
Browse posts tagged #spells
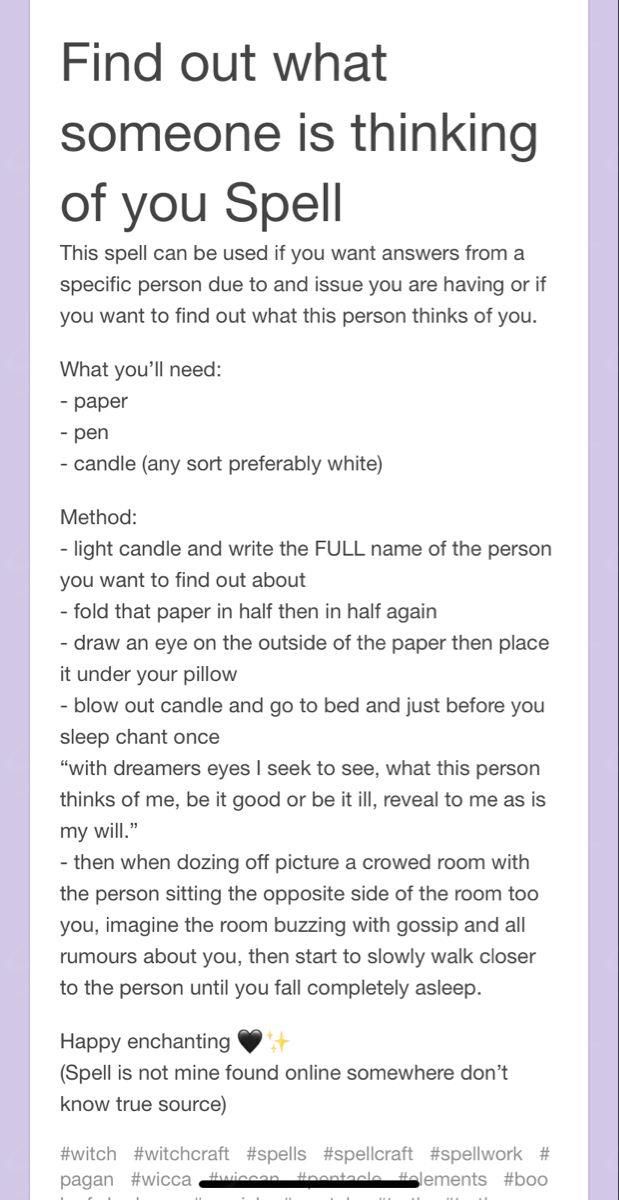[x=276, y=1154]
